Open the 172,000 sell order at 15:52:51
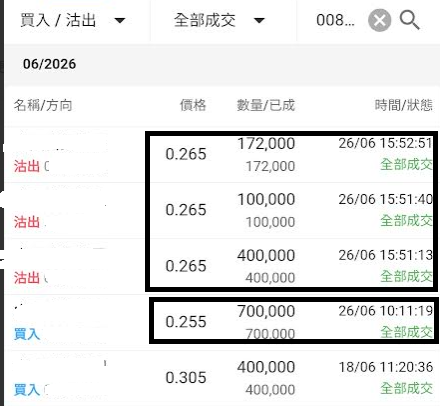445x406 pixels. click(222, 154)
